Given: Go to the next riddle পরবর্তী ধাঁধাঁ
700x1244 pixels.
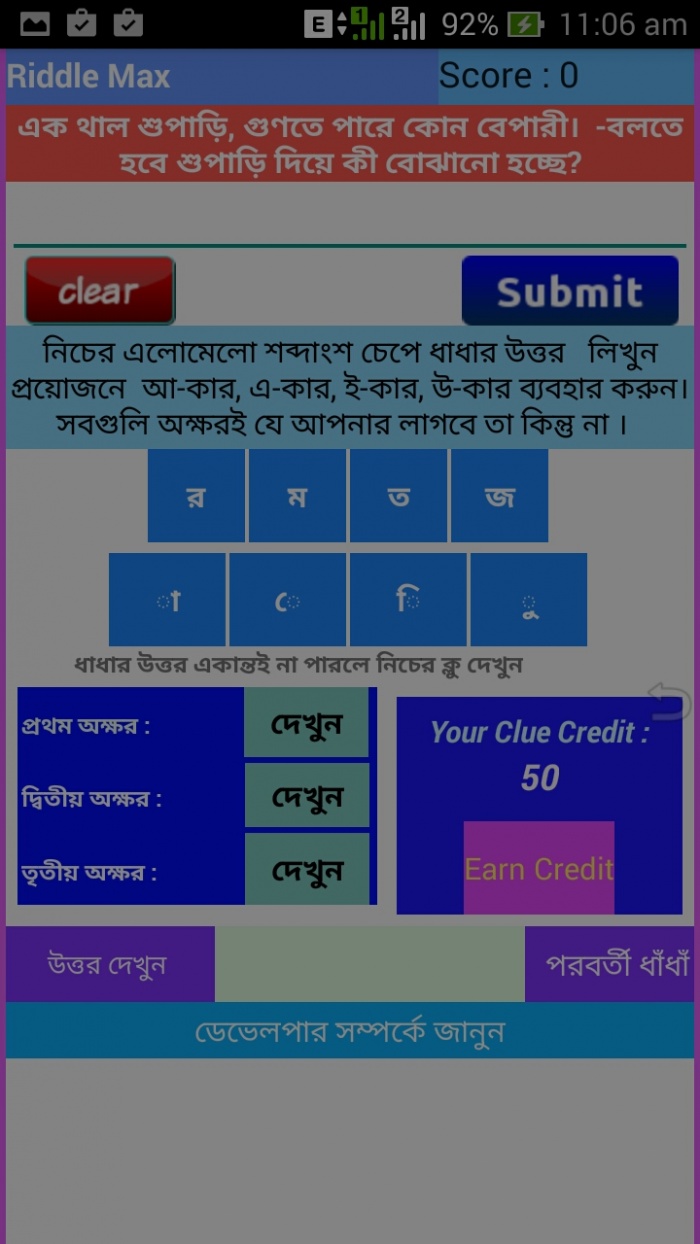Looking at the screenshot, I should [x=611, y=964].
